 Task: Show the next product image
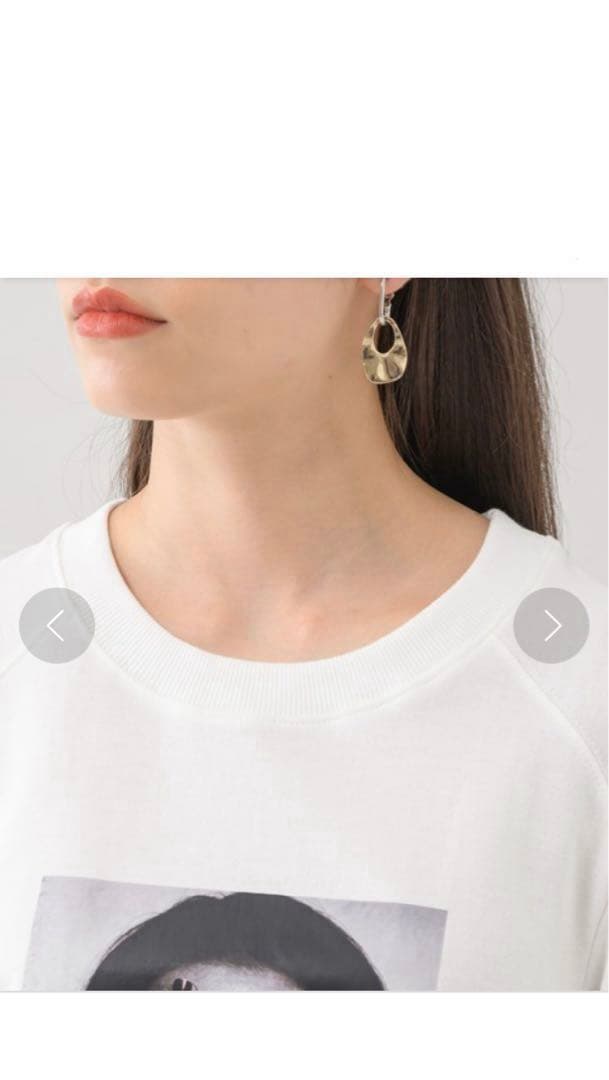[x=551, y=626]
